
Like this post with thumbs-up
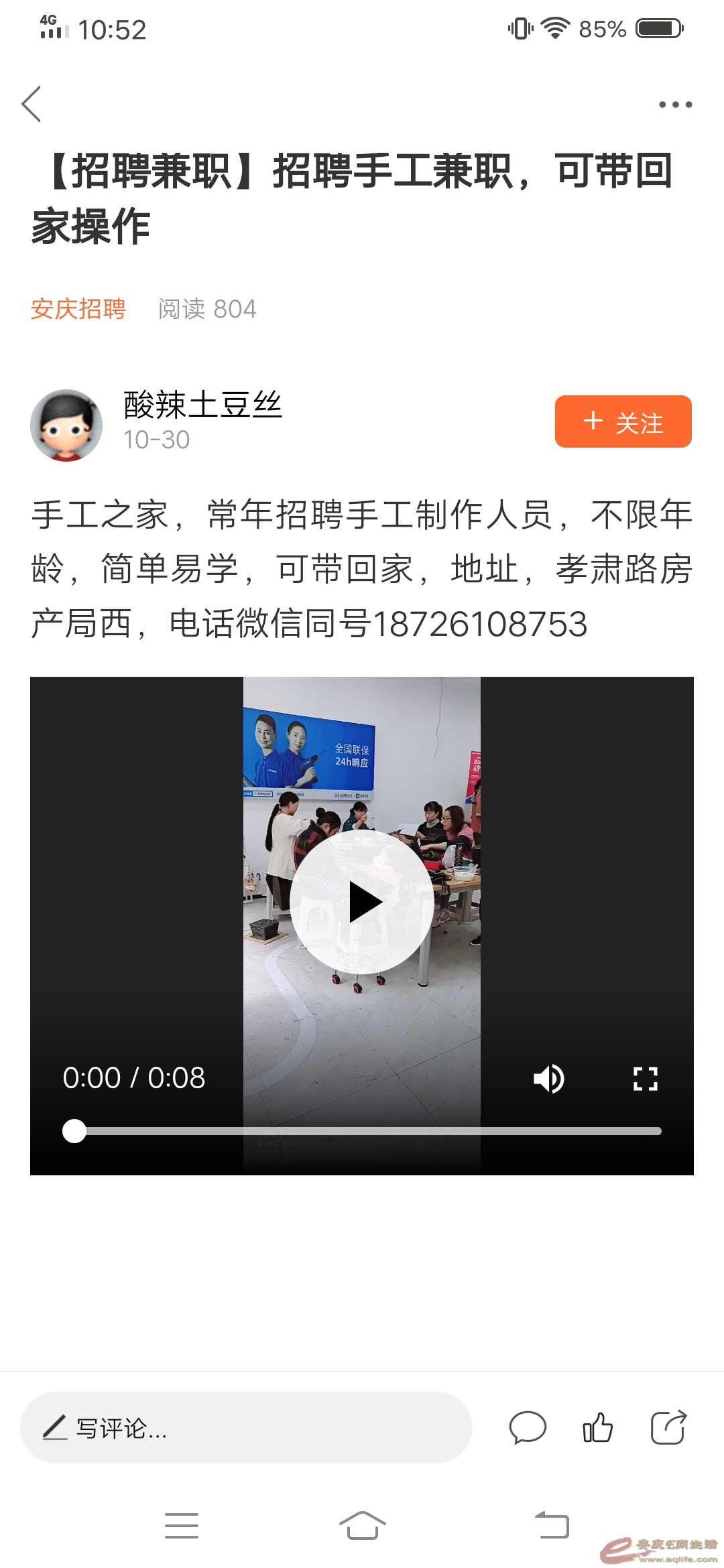coord(597,1427)
